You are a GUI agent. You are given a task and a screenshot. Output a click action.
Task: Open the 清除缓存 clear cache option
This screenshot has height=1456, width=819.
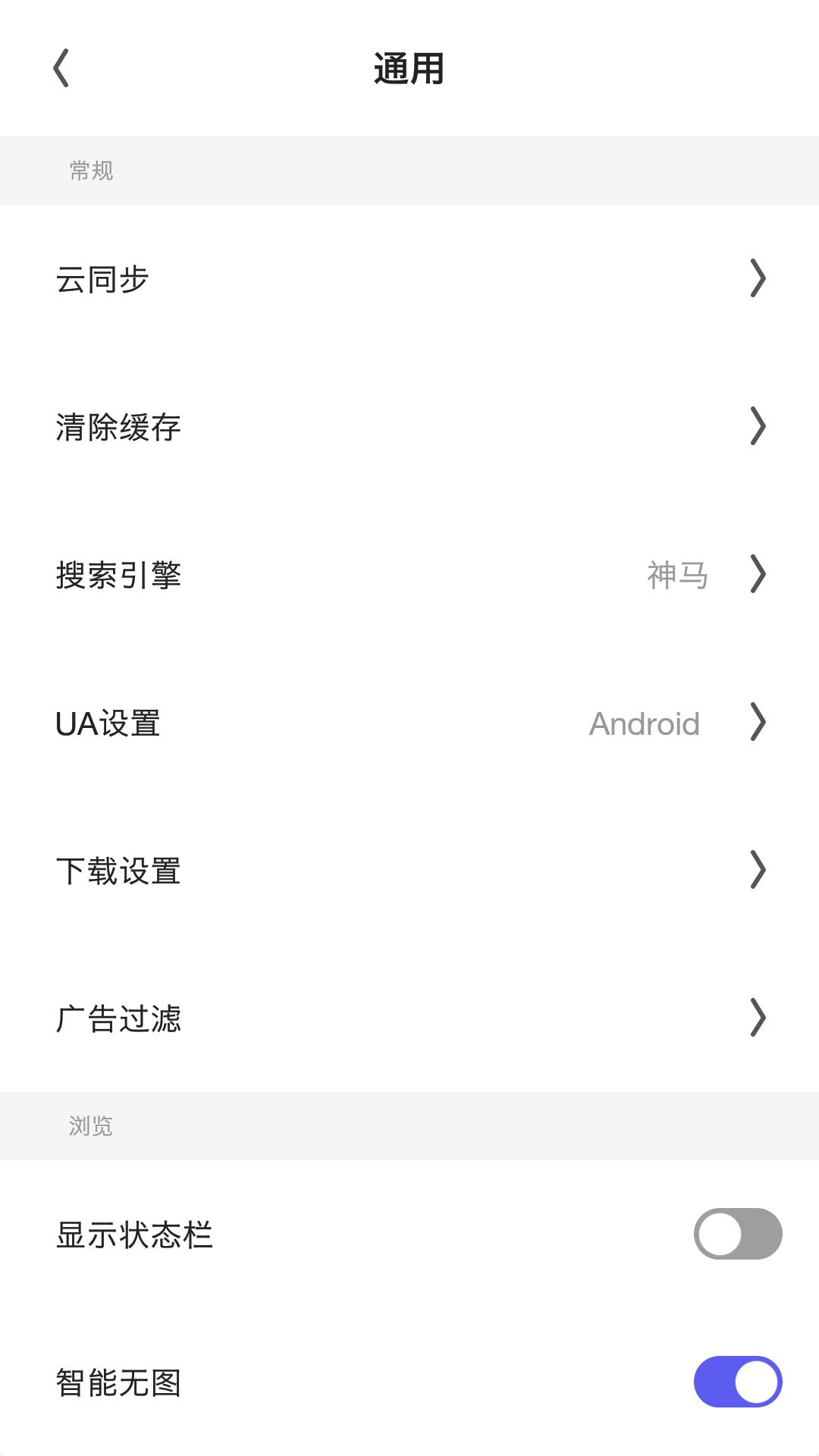(x=118, y=427)
